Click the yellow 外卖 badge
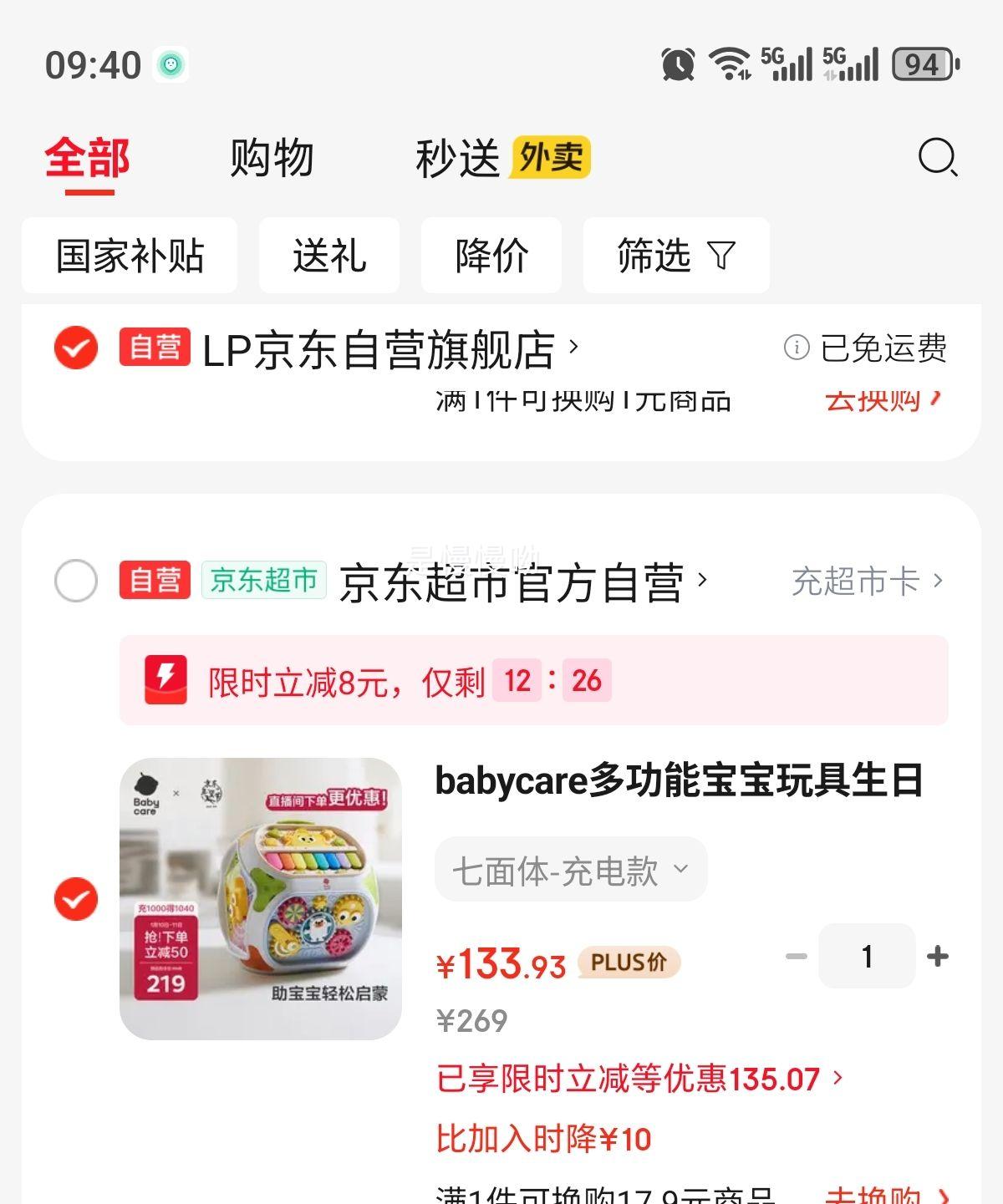 click(x=552, y=158)
